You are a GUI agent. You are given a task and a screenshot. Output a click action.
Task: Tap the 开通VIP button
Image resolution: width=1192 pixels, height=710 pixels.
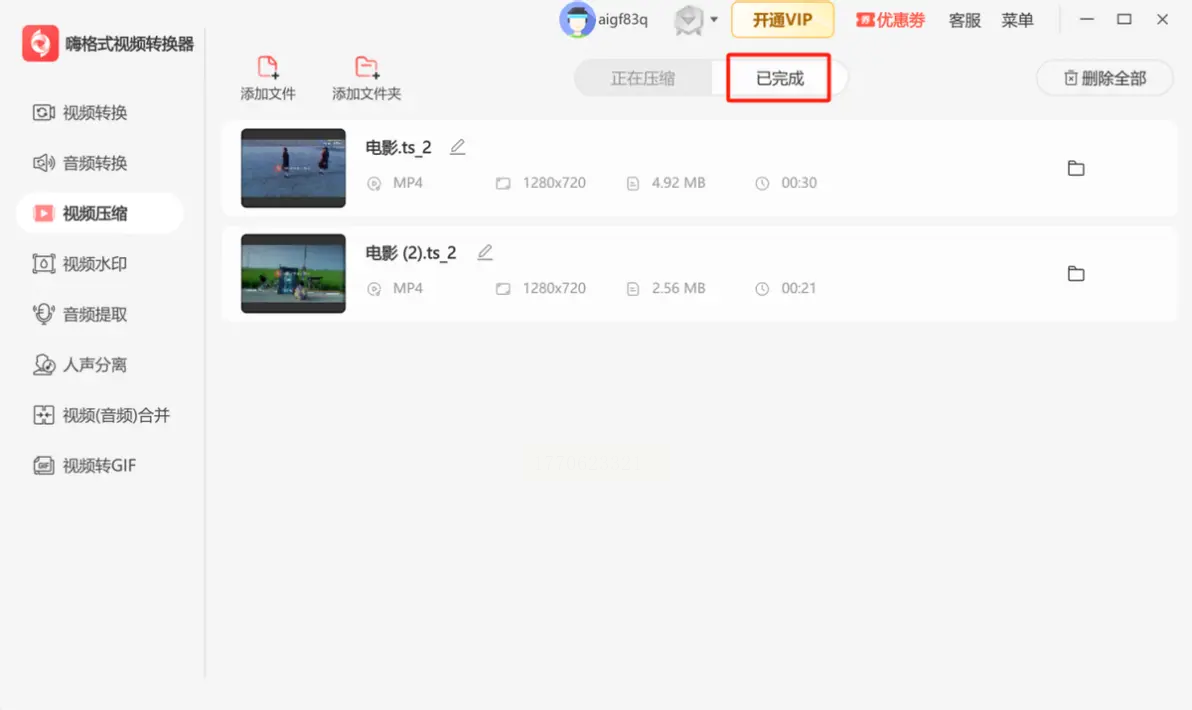click(x=782, y=20)
